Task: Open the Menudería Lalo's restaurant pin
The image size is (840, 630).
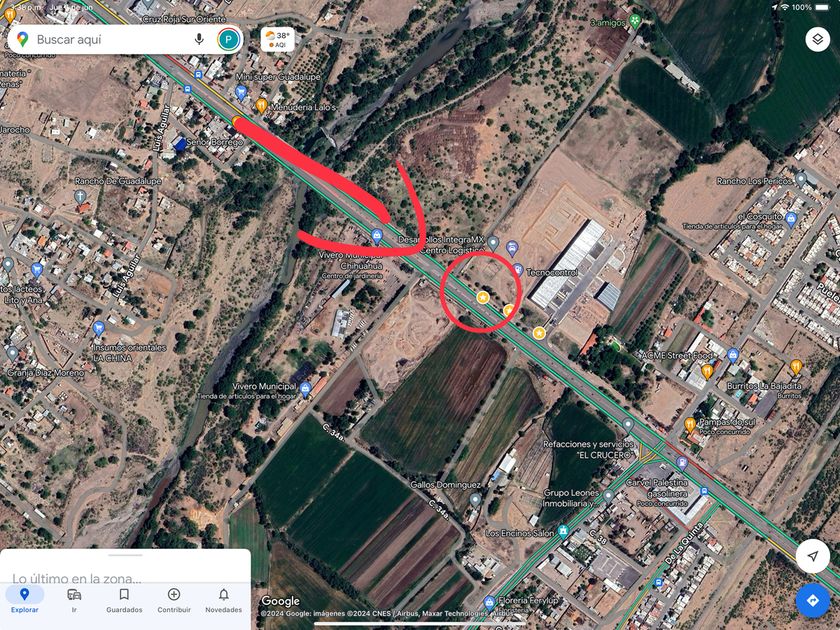Action: pos(261,105)
